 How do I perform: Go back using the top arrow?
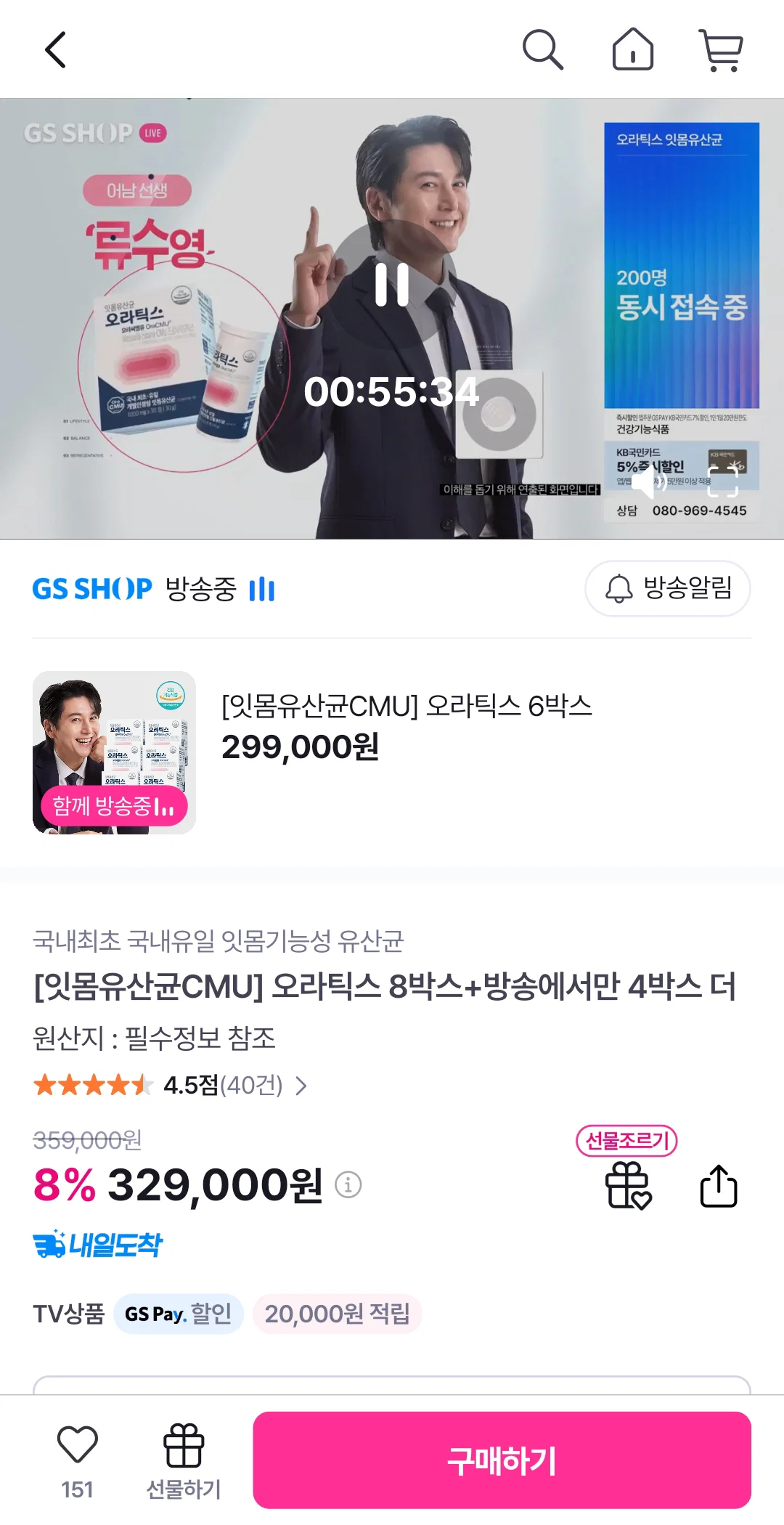(x=56, y=49)
